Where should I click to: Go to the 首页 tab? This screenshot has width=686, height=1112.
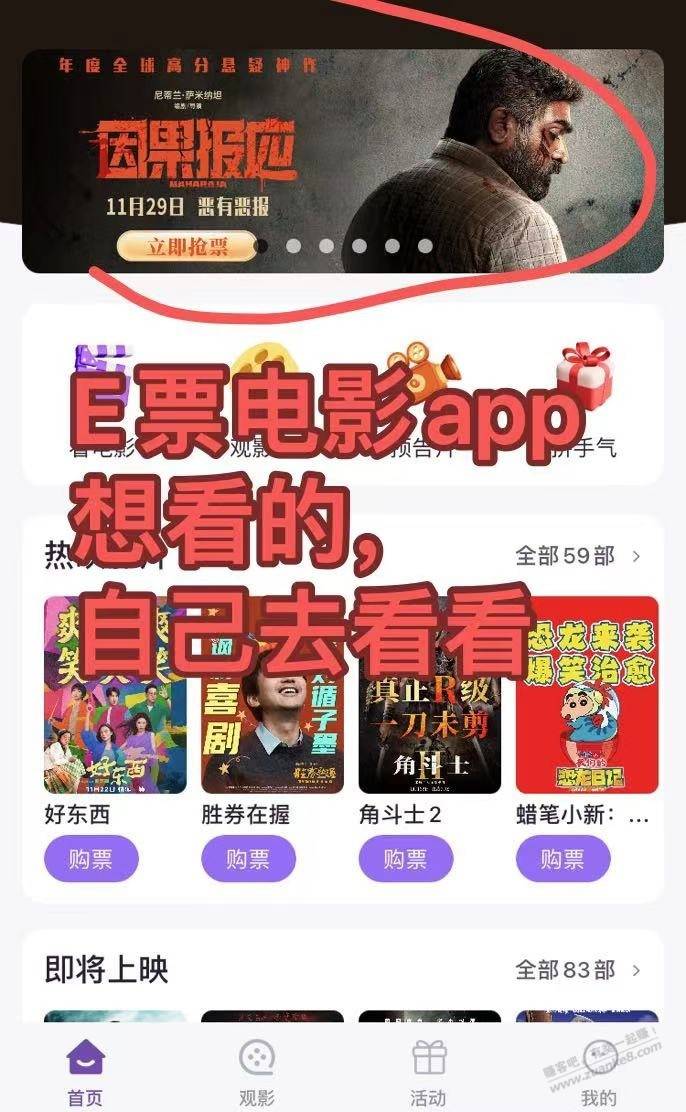point(86,1072)
